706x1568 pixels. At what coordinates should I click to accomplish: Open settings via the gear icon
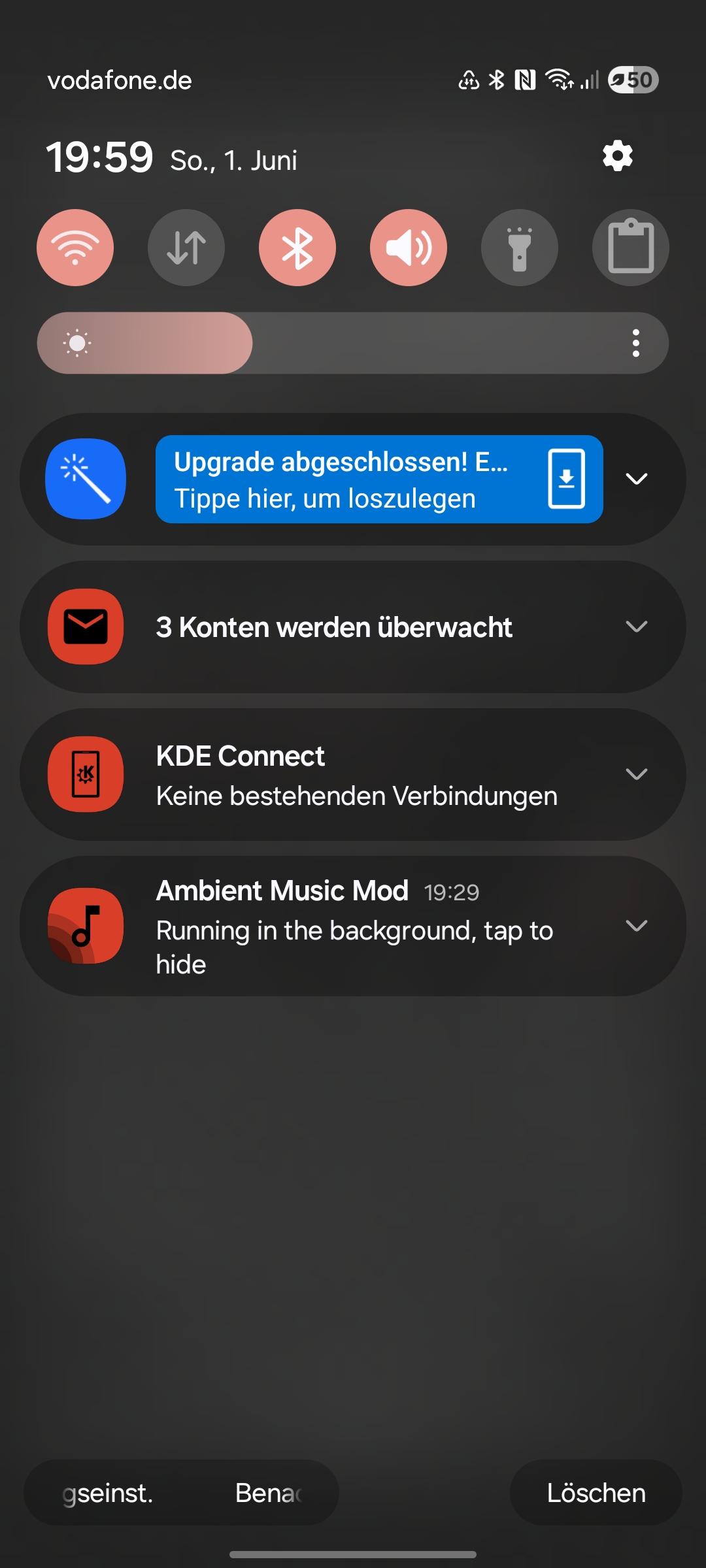617,157
